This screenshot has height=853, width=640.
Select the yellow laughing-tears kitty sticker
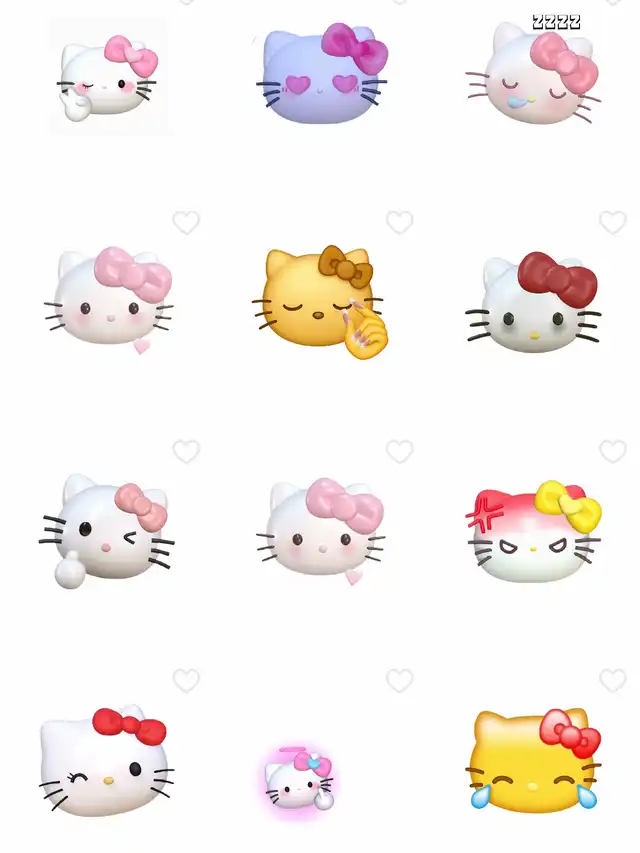(533, 761)
